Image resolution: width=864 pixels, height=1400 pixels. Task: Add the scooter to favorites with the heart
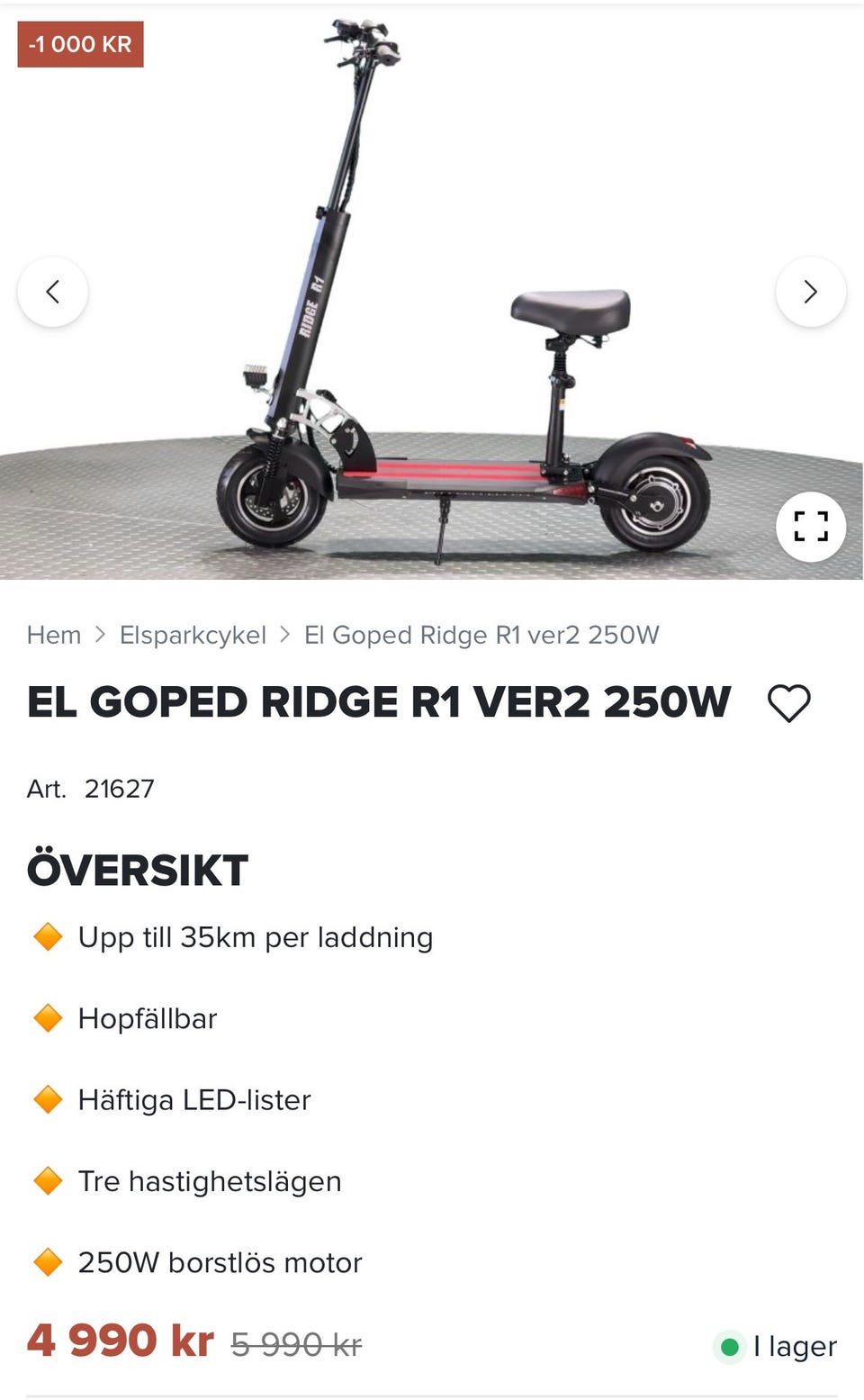click(788, 703)
